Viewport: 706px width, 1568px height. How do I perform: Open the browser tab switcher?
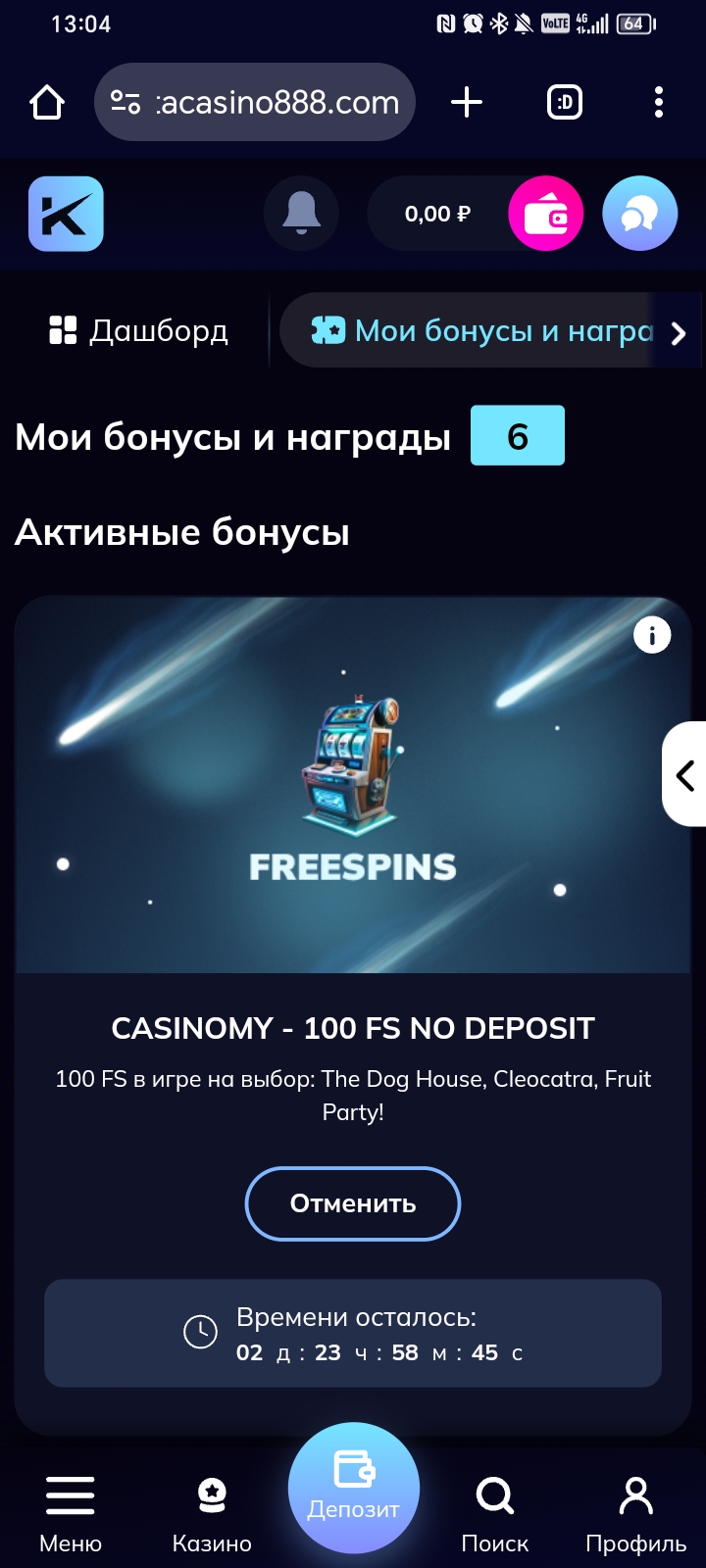click(x=564, y=102)
